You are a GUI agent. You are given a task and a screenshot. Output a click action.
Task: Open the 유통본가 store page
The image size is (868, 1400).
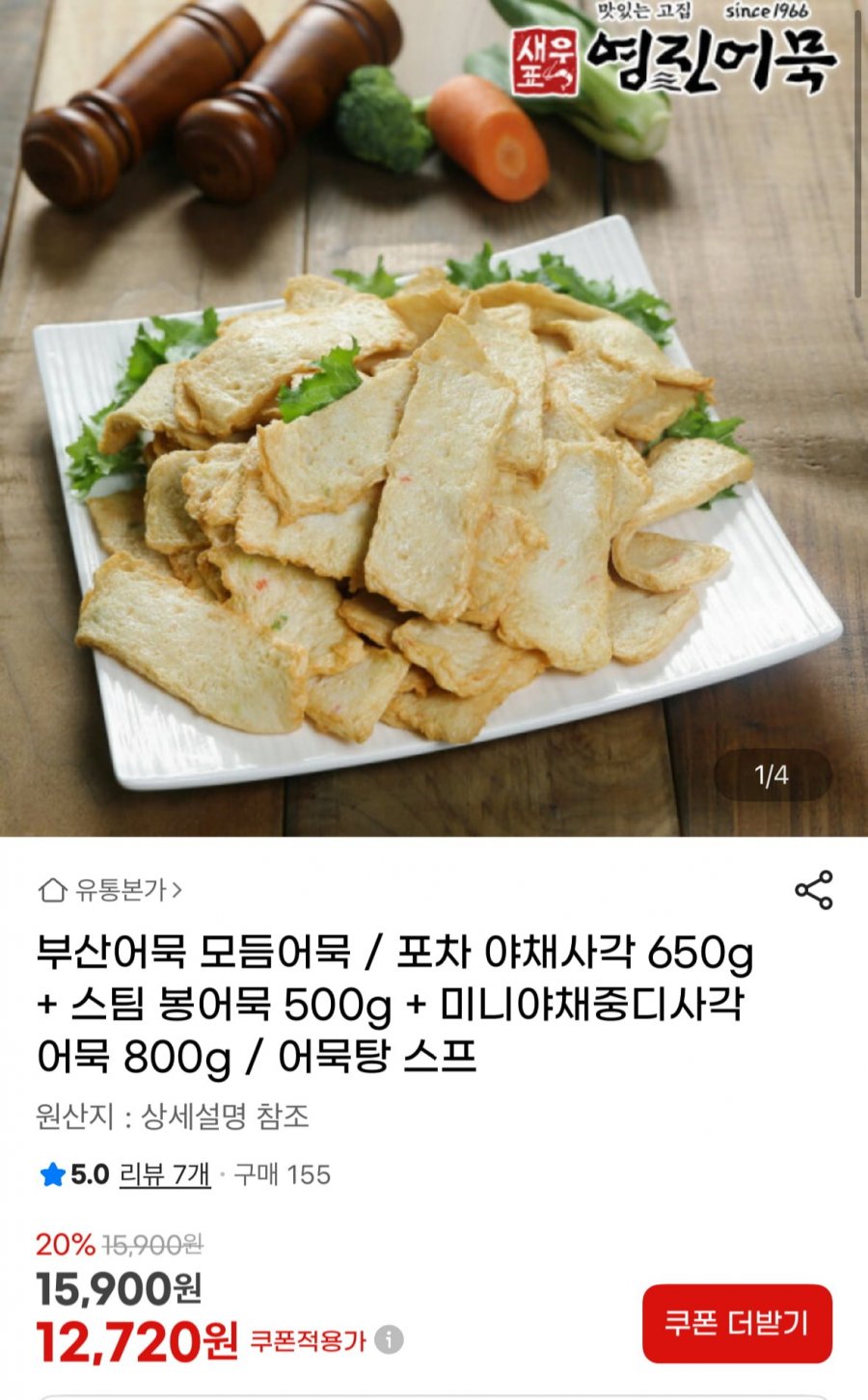click(x=110, y=889)
